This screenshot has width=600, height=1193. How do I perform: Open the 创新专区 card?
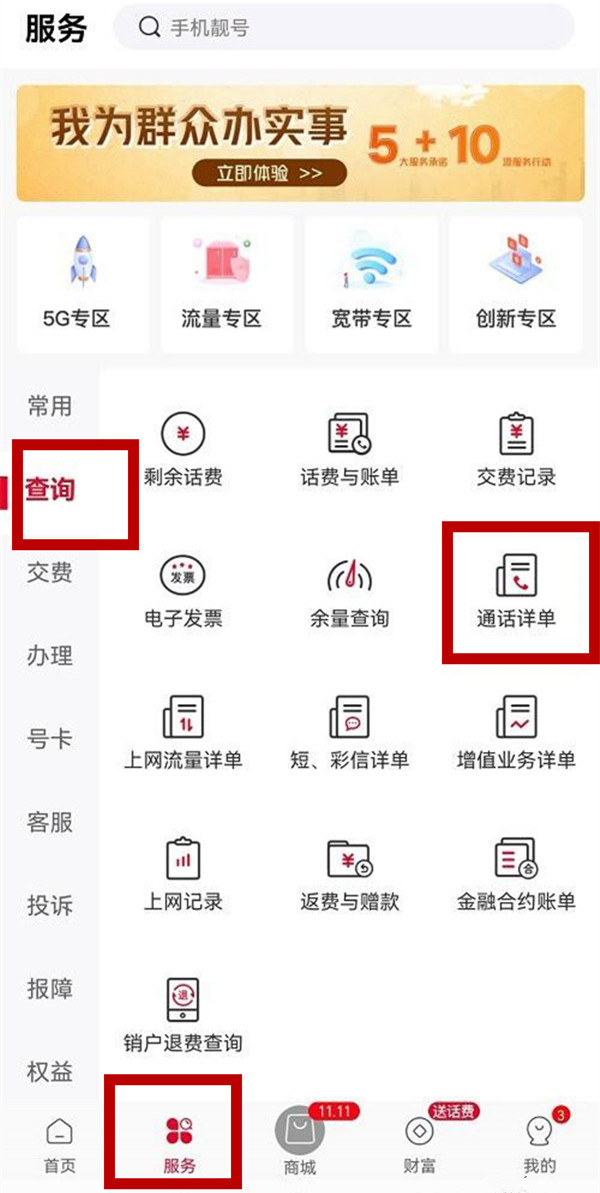click(x=516, y=284)
